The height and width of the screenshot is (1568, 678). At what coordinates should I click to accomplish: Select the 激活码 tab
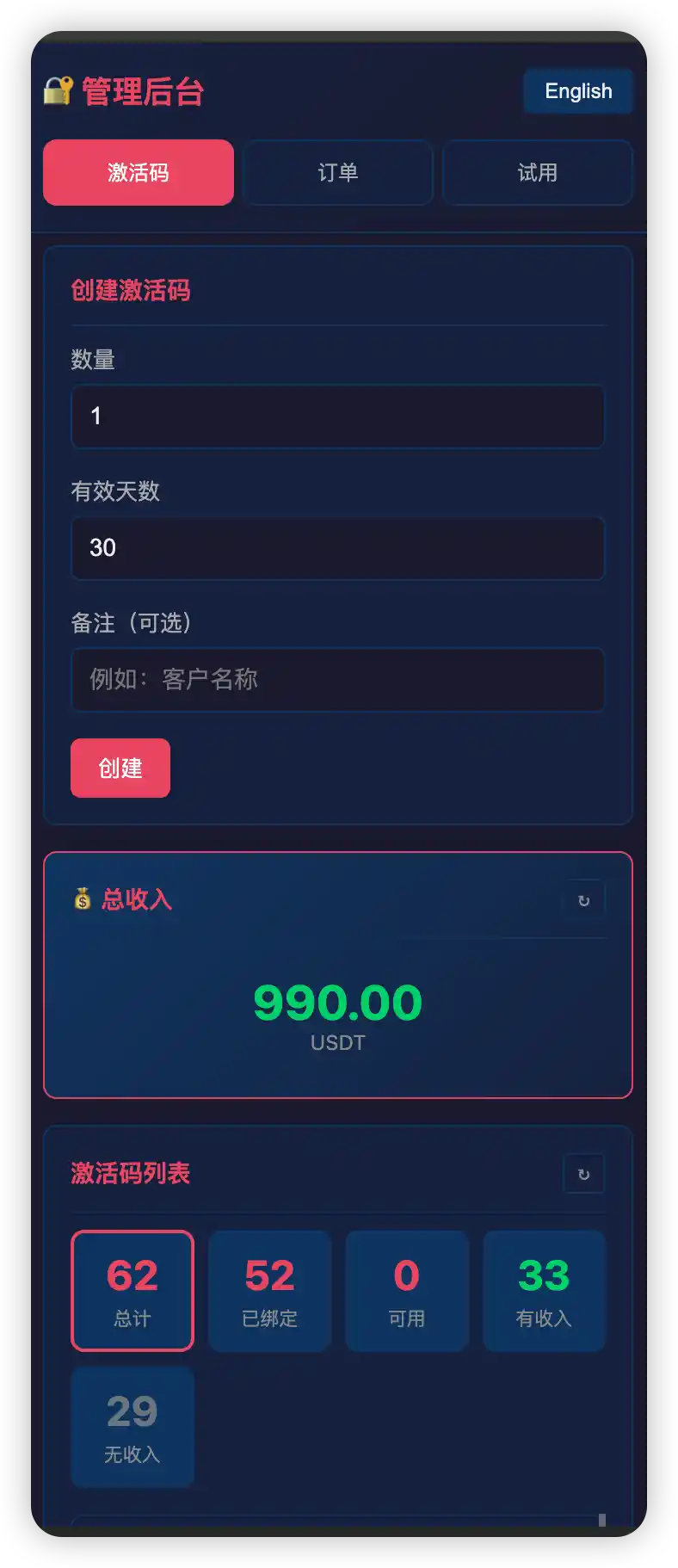pyautogui.click(x=139, y=172)
